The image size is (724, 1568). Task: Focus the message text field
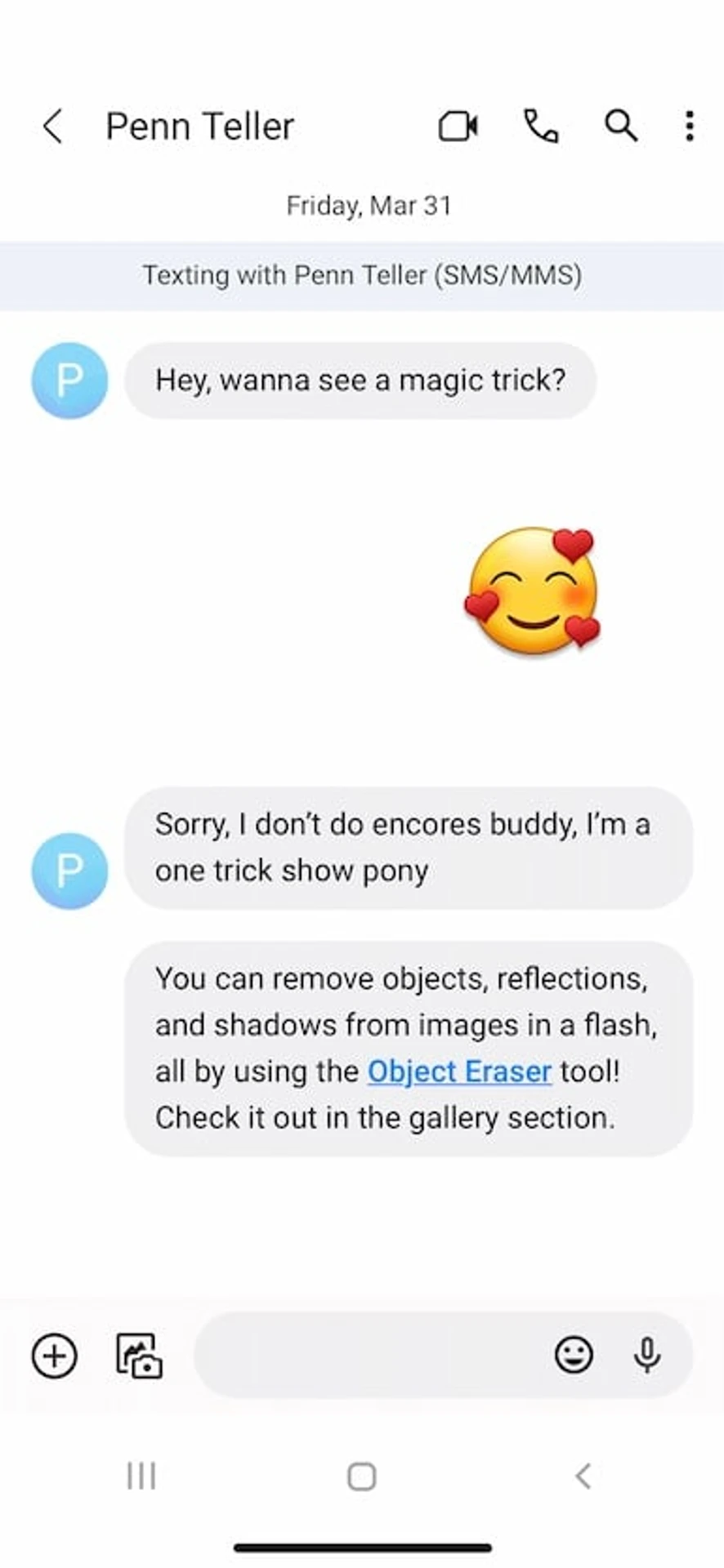point(368,1356)
